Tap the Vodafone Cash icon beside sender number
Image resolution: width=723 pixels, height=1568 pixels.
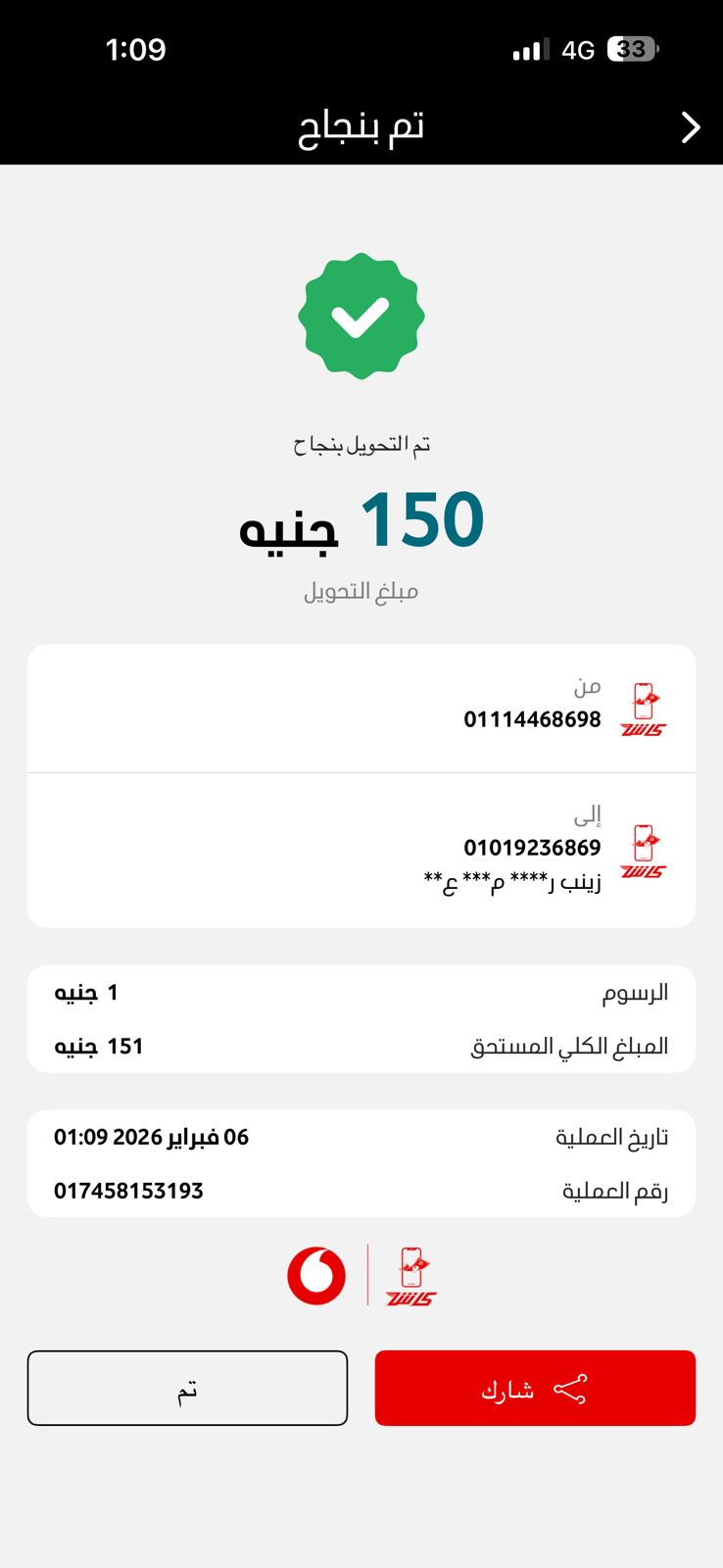click(x=644, y=708)
